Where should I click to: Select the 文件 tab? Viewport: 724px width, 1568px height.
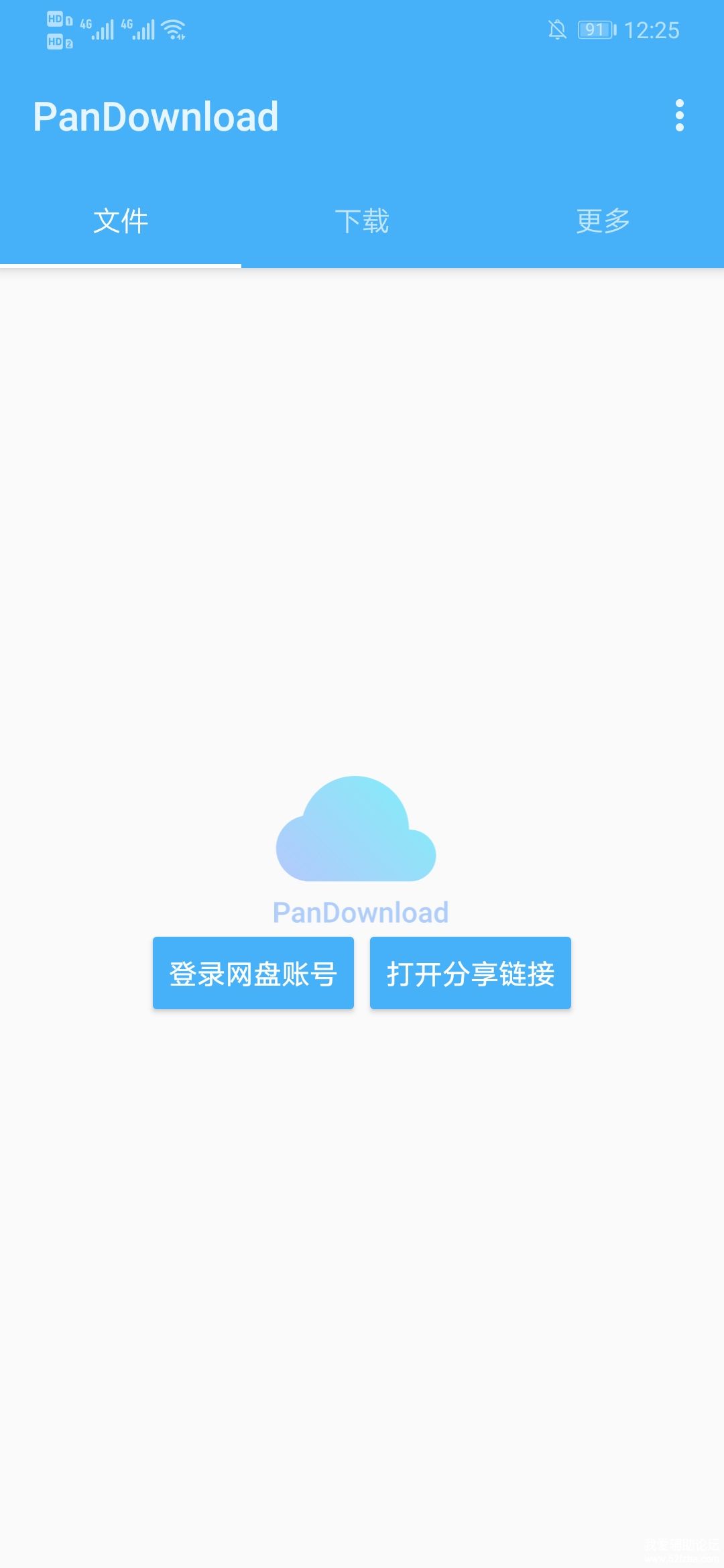(121, 221)
